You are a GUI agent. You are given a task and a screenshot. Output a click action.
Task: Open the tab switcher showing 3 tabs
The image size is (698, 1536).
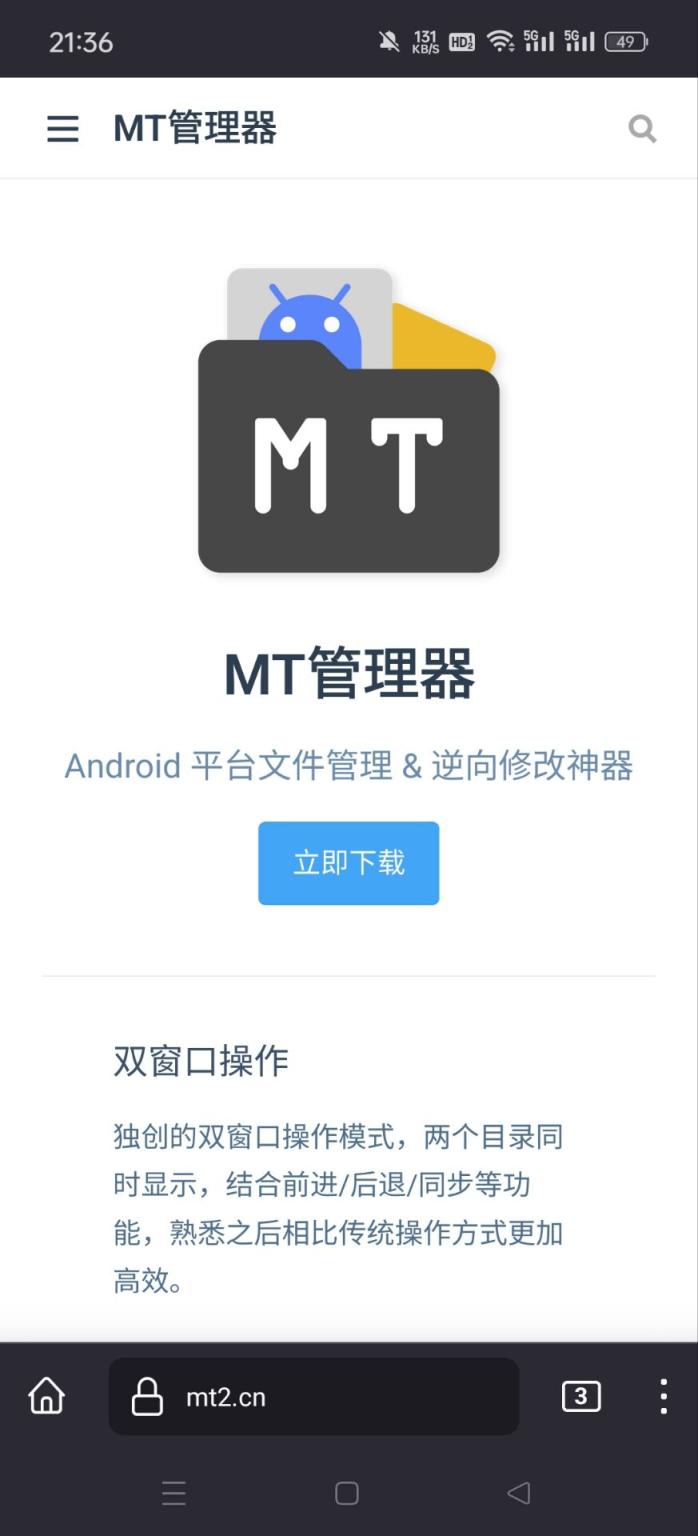581,1396
